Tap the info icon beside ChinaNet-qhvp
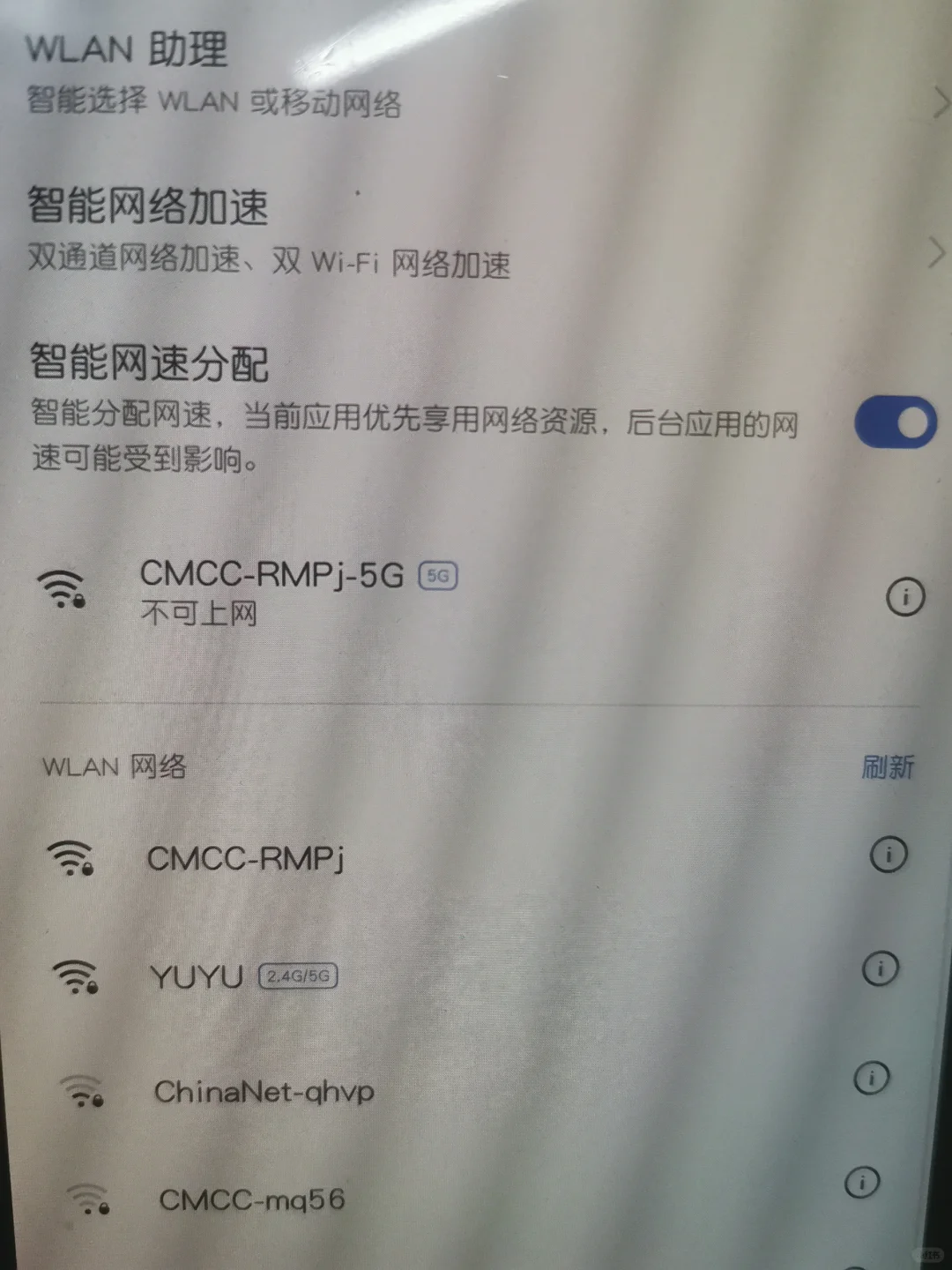This screenshot has width=952, height=1270. coord(874,1078)
